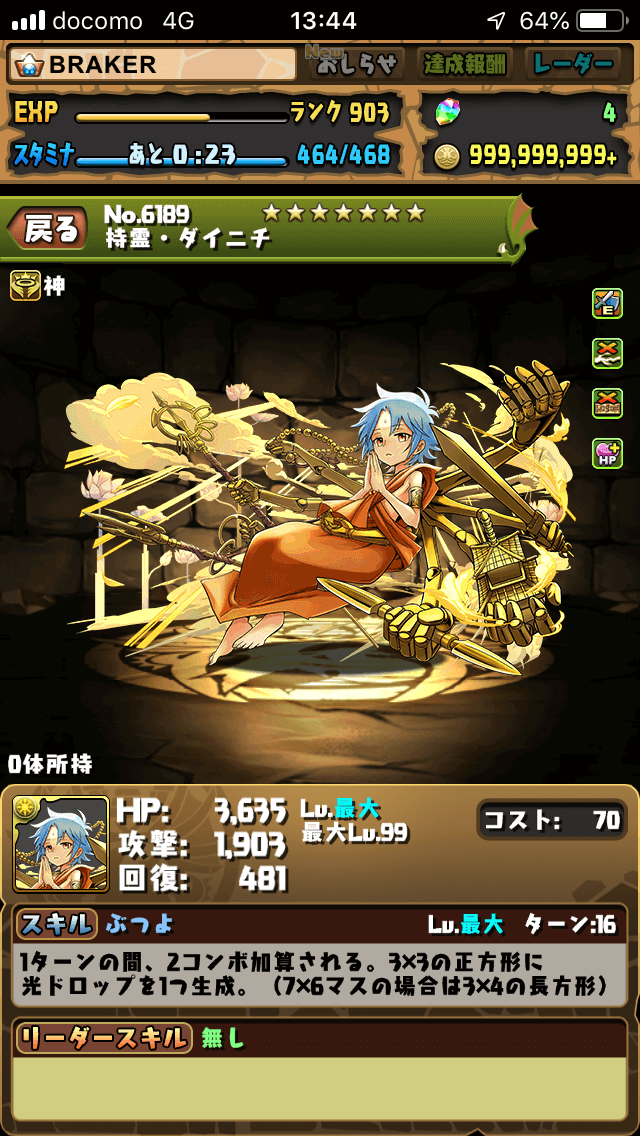The width and height of the screenshot is (640, 1136).
Task: Open the 達成報酬 achievement rewards
Action: 466,64
